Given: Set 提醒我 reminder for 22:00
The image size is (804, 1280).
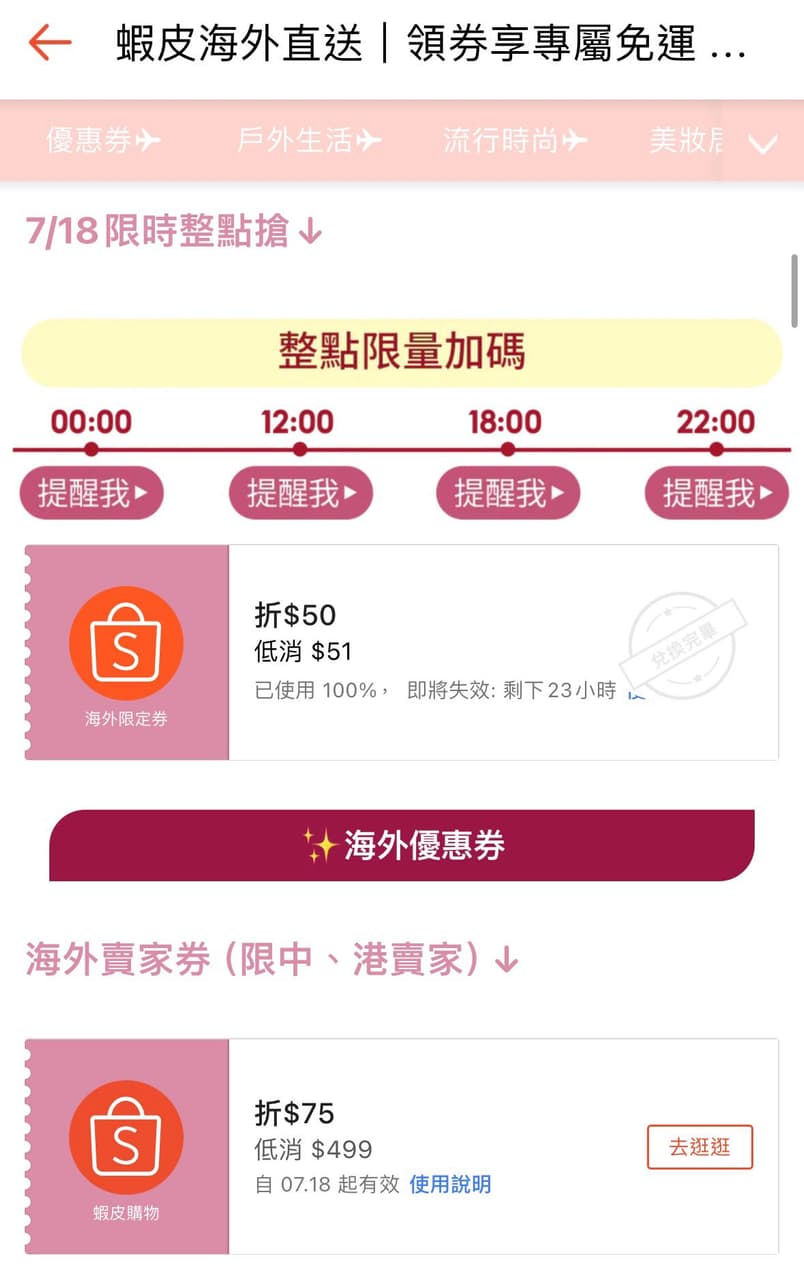Looking at the screenshot, I should click(716, 493).
